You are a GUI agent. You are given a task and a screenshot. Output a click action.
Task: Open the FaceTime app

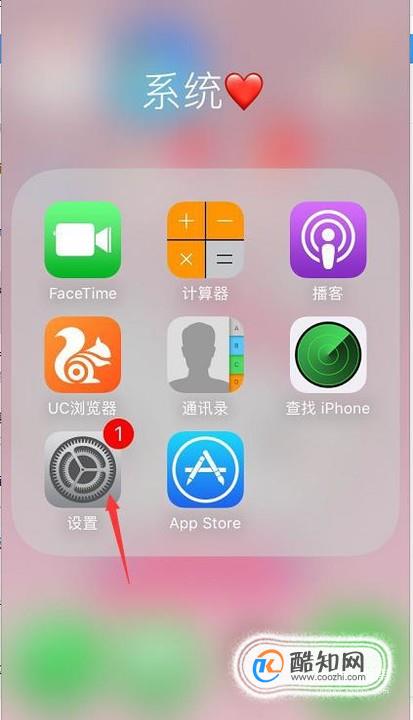coord(83,240)
